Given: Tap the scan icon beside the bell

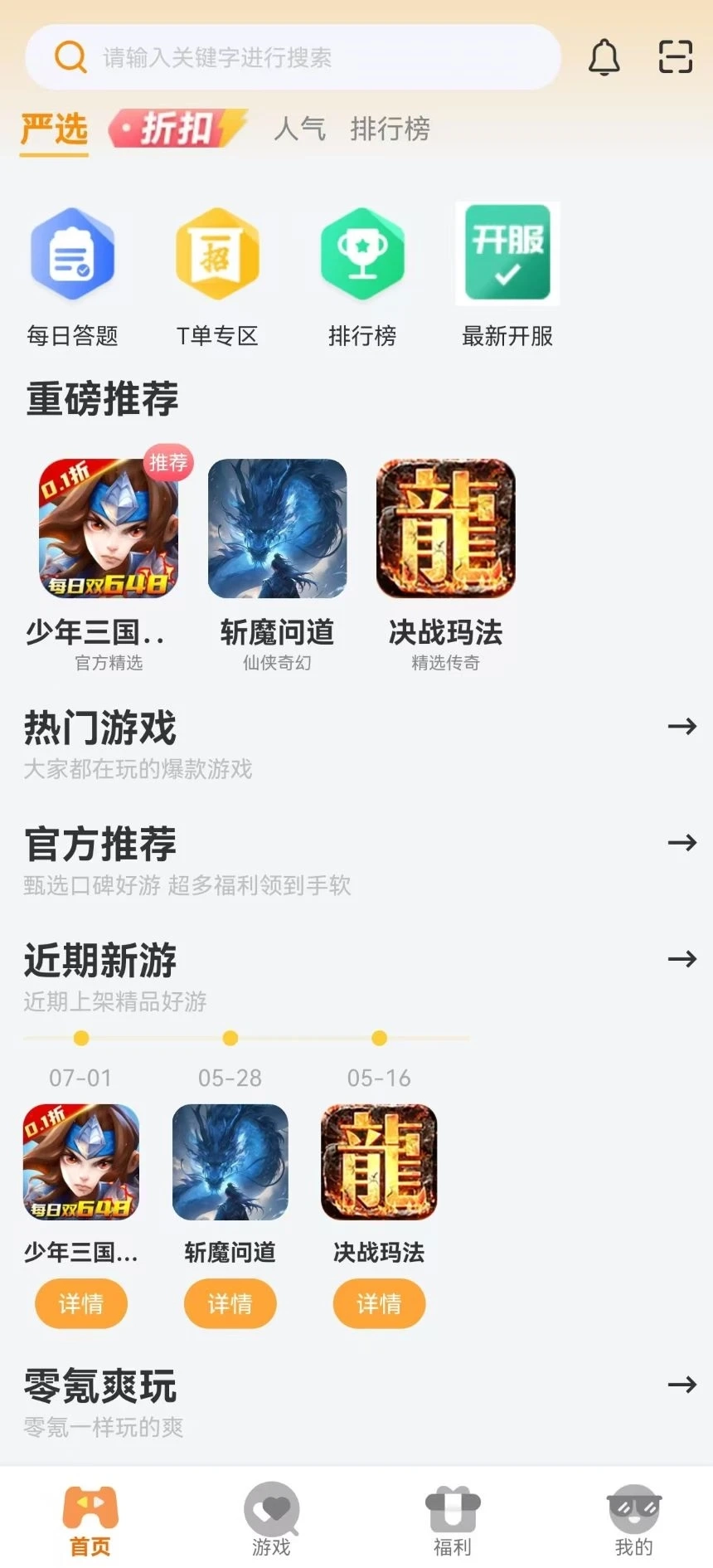Looking at the screenshot, I should (676, 56).
